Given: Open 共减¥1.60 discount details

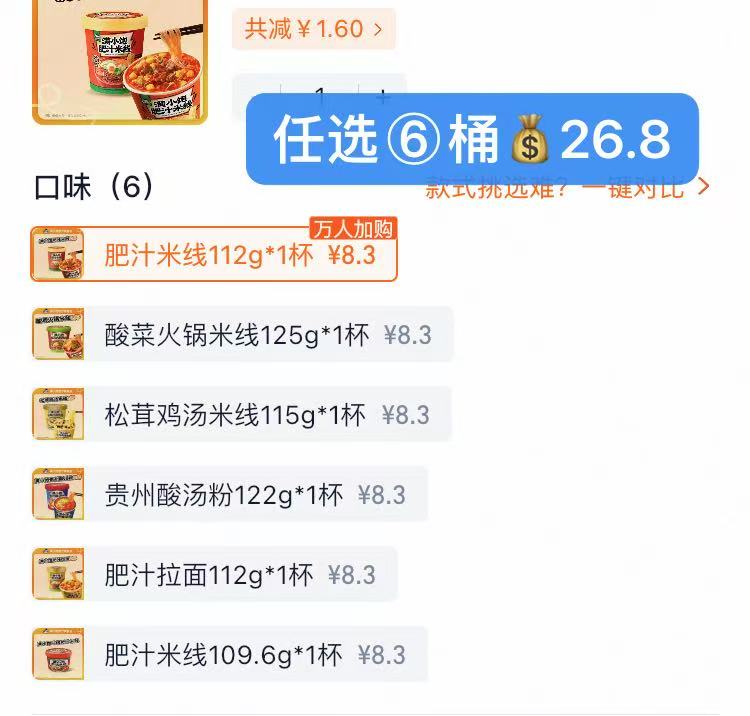Looking at the screenshot, I should pos(313,29).
